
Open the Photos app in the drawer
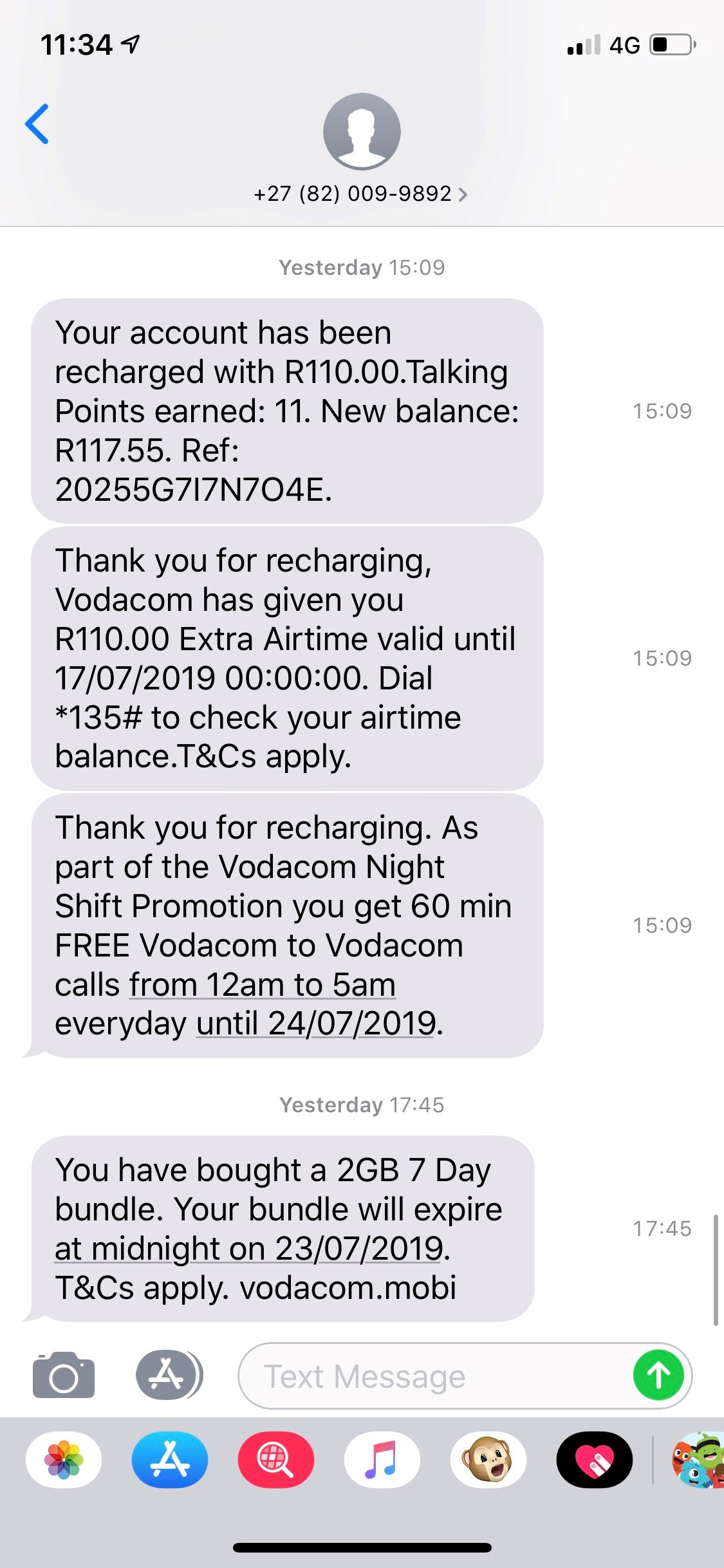coord(64,1460)
